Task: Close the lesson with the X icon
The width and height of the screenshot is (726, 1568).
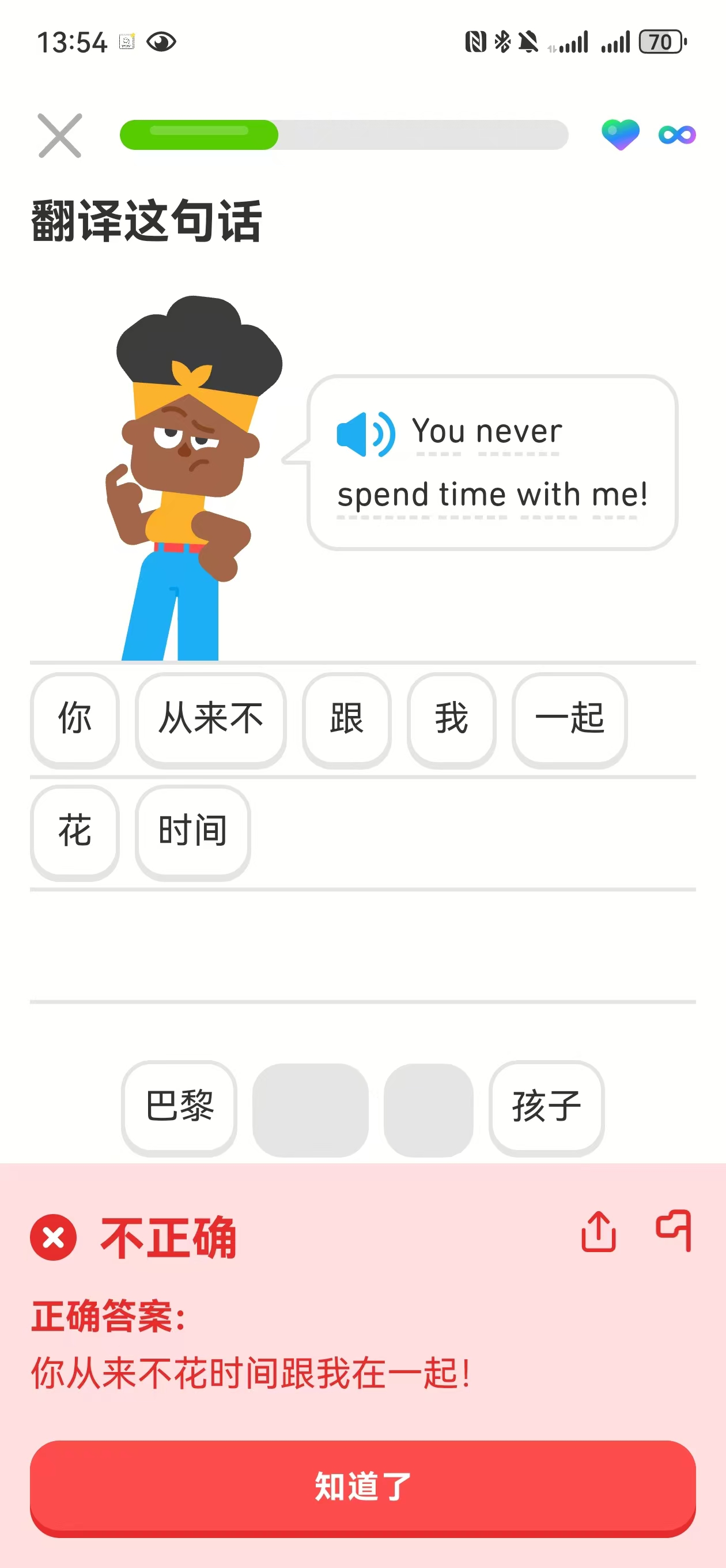Action: click(60, 135)
